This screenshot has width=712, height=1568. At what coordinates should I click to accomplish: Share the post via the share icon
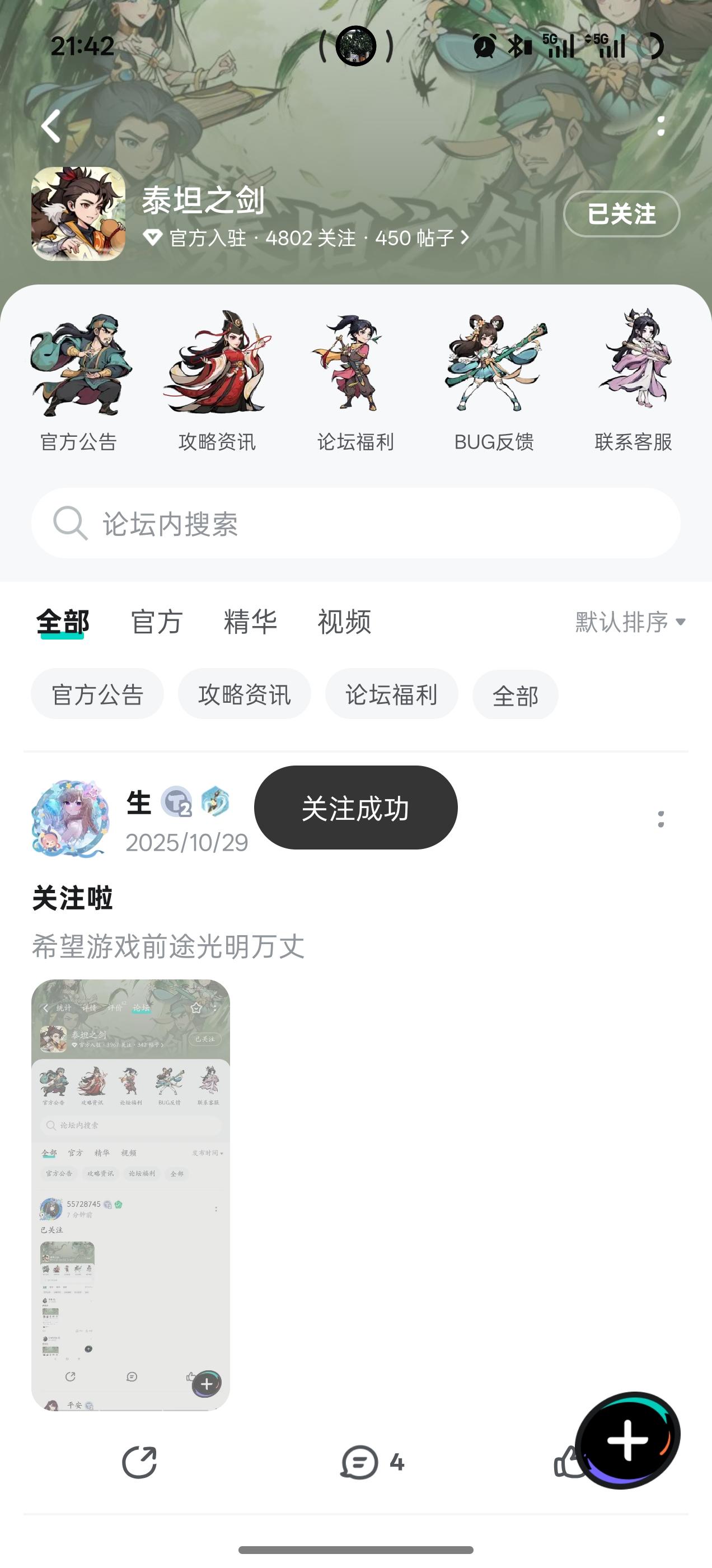(140, 1464)
